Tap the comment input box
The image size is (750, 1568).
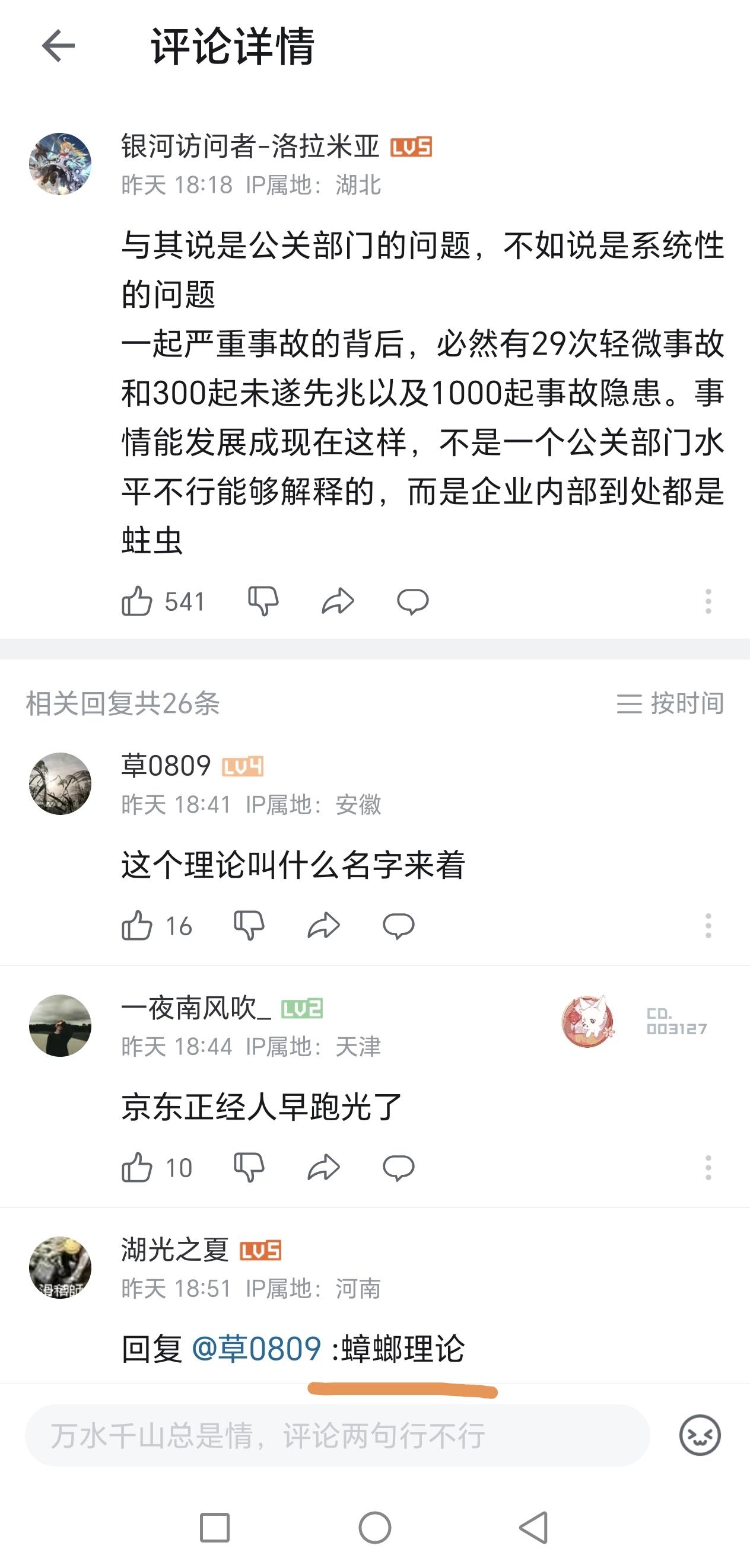[x=338, y=1435]
